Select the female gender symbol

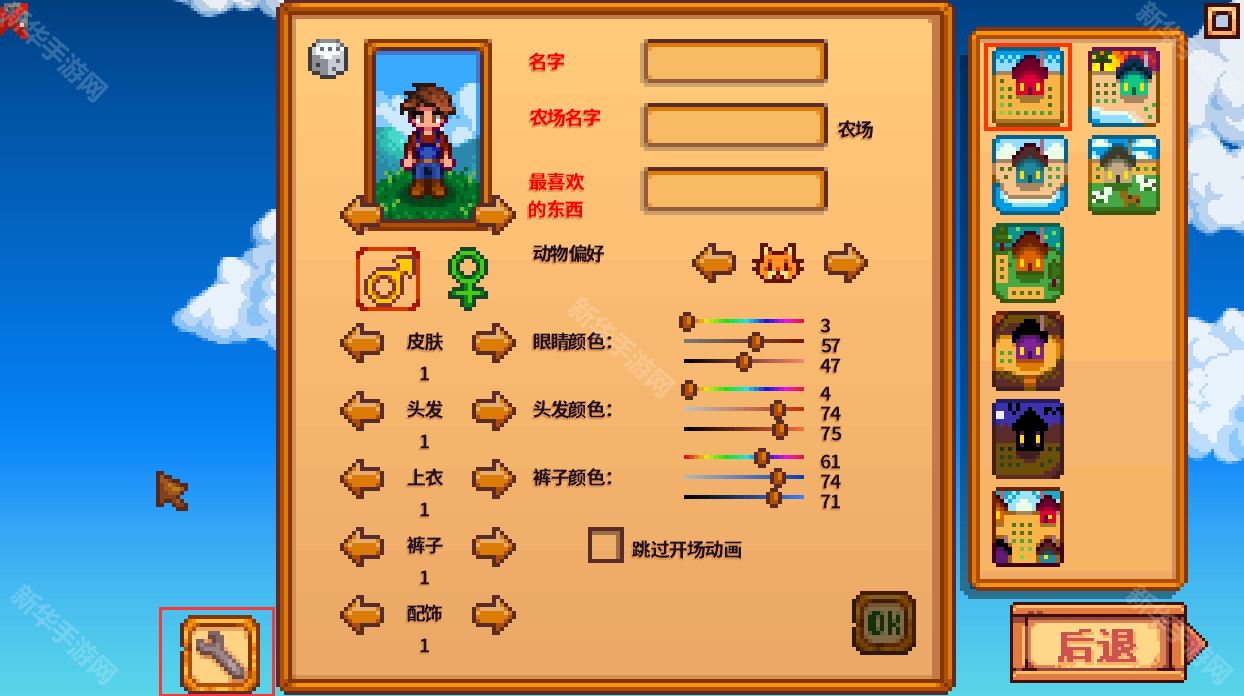(468, 278)
